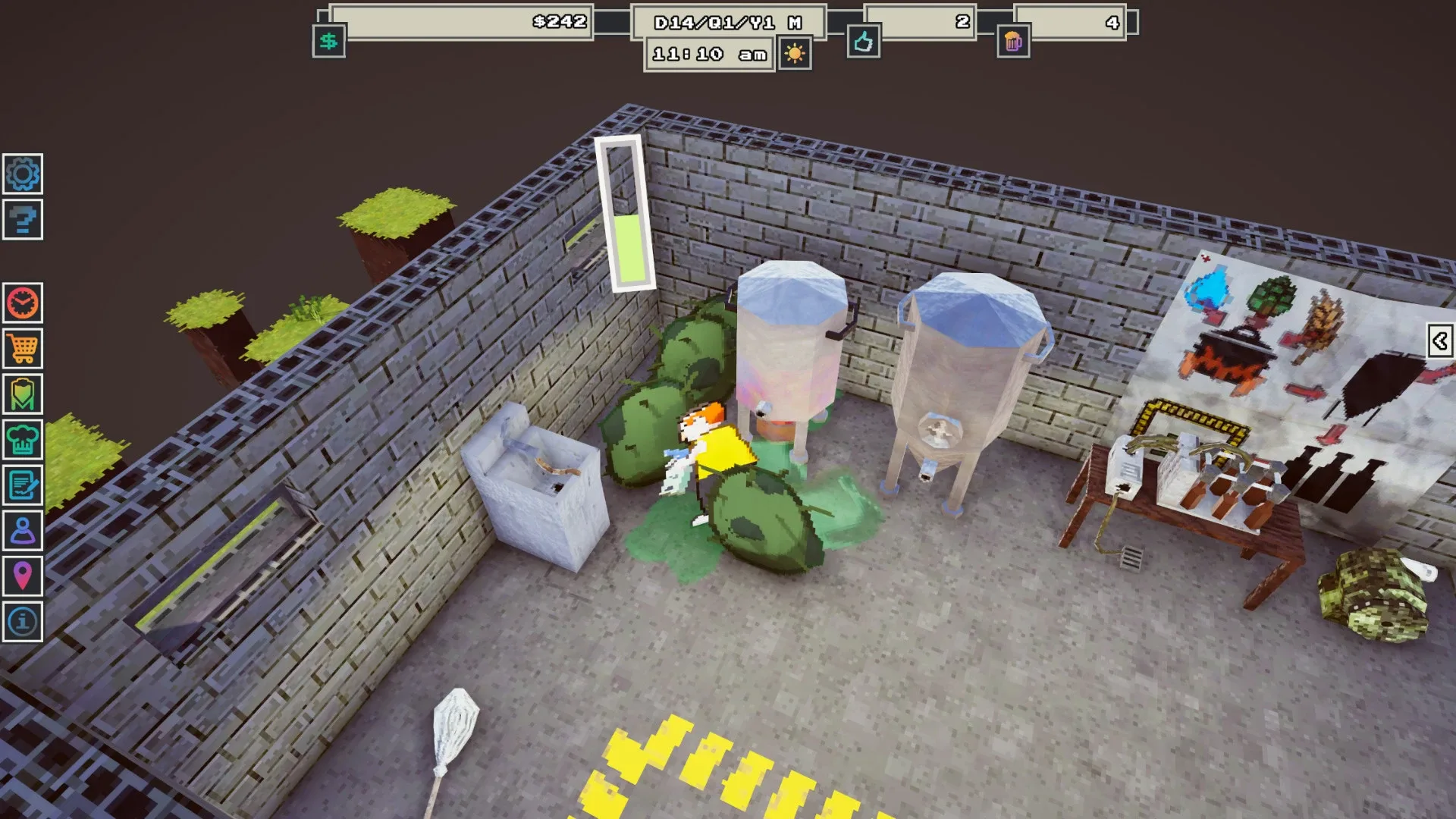Open the staff person icon
This screenshot has width=1456, height=819.
23,531
